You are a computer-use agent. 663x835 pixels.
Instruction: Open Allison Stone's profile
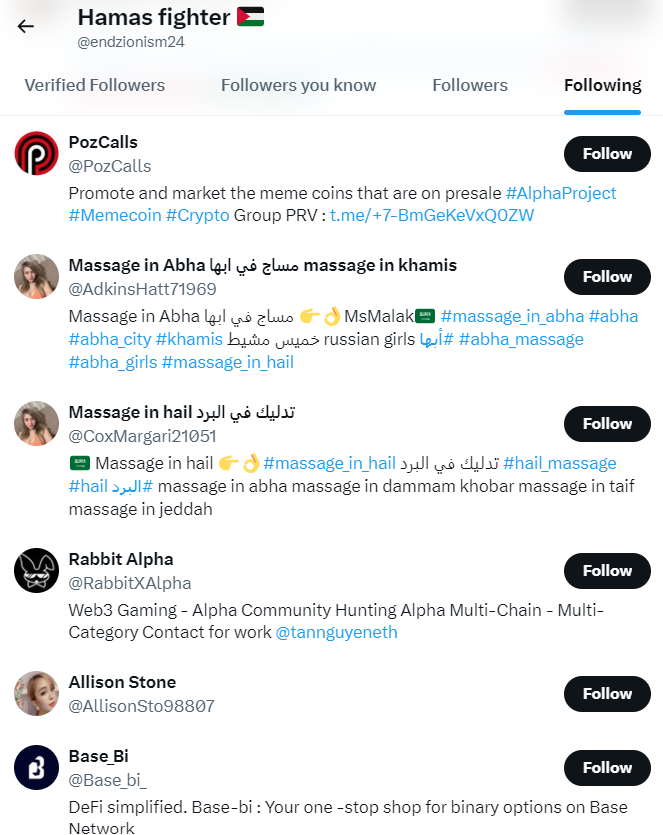pos(122,683)
